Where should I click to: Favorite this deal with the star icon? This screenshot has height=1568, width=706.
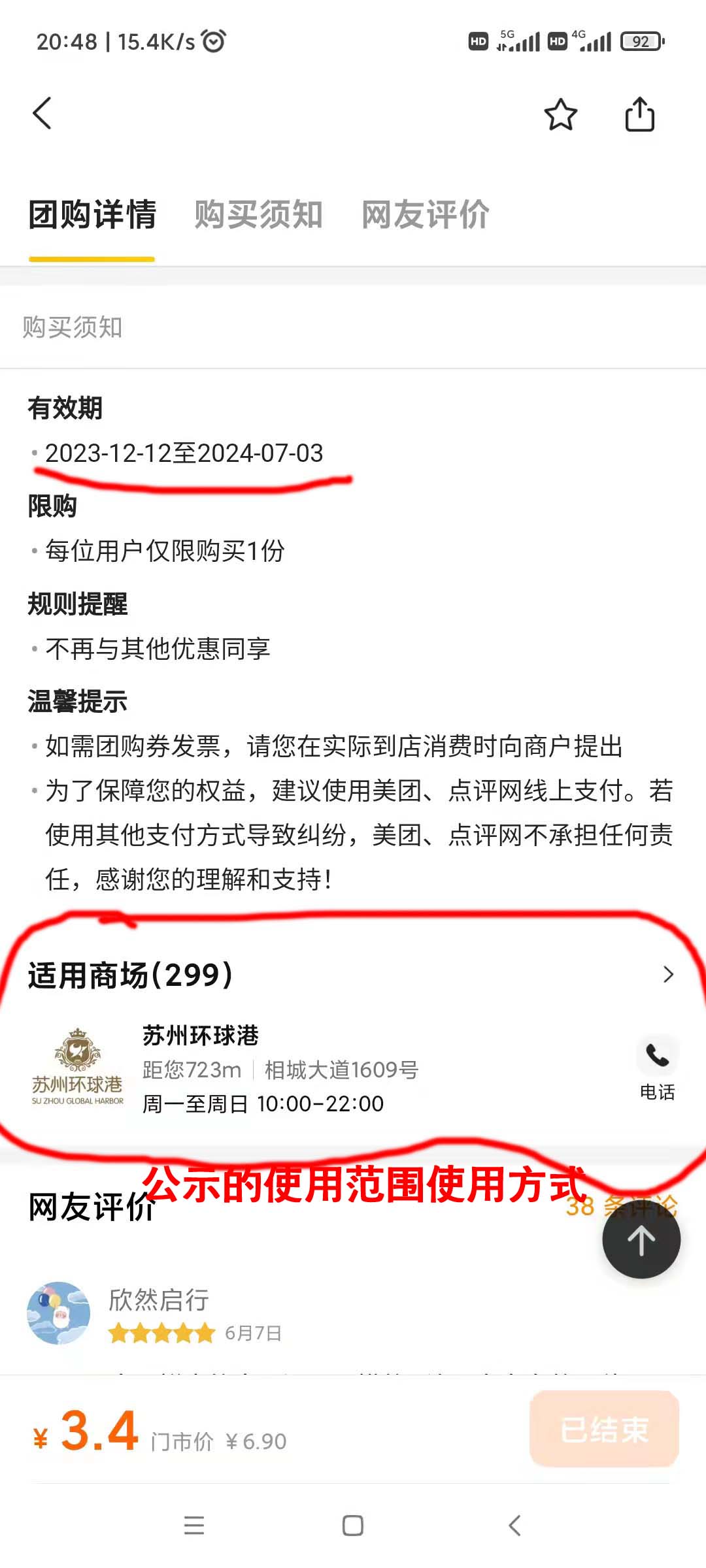pos(560,115)
